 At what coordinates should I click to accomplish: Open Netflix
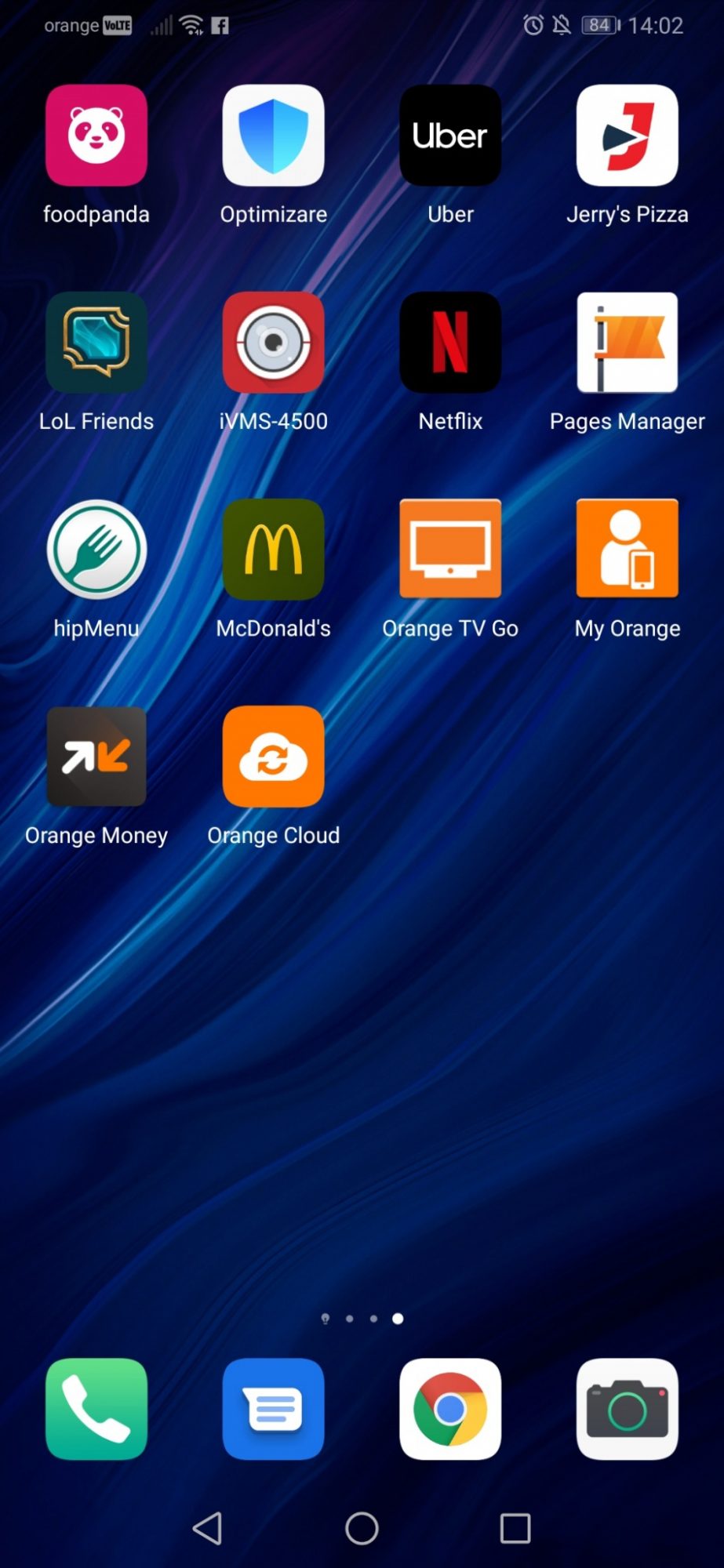click(x=450, y=343)
